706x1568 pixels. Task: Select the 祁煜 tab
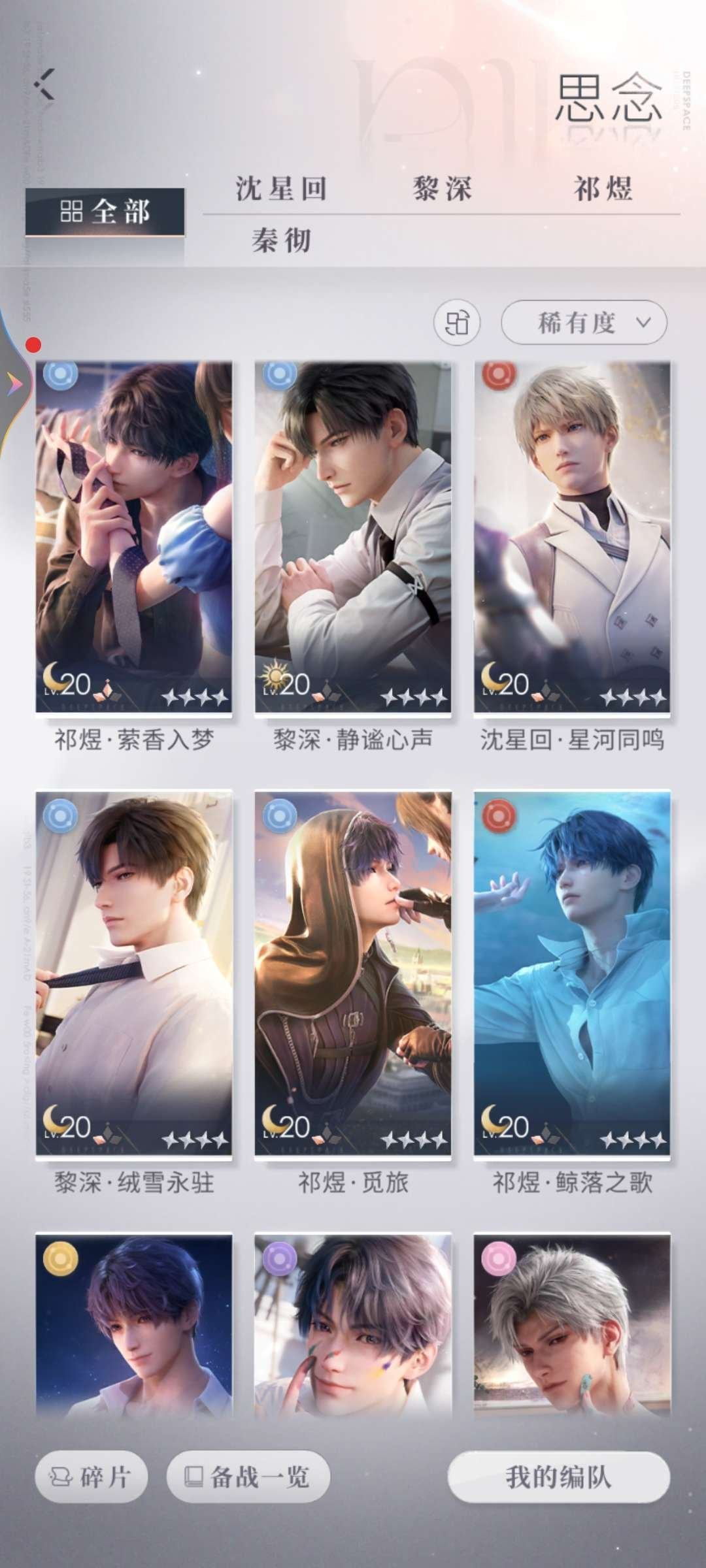point(603,189)
